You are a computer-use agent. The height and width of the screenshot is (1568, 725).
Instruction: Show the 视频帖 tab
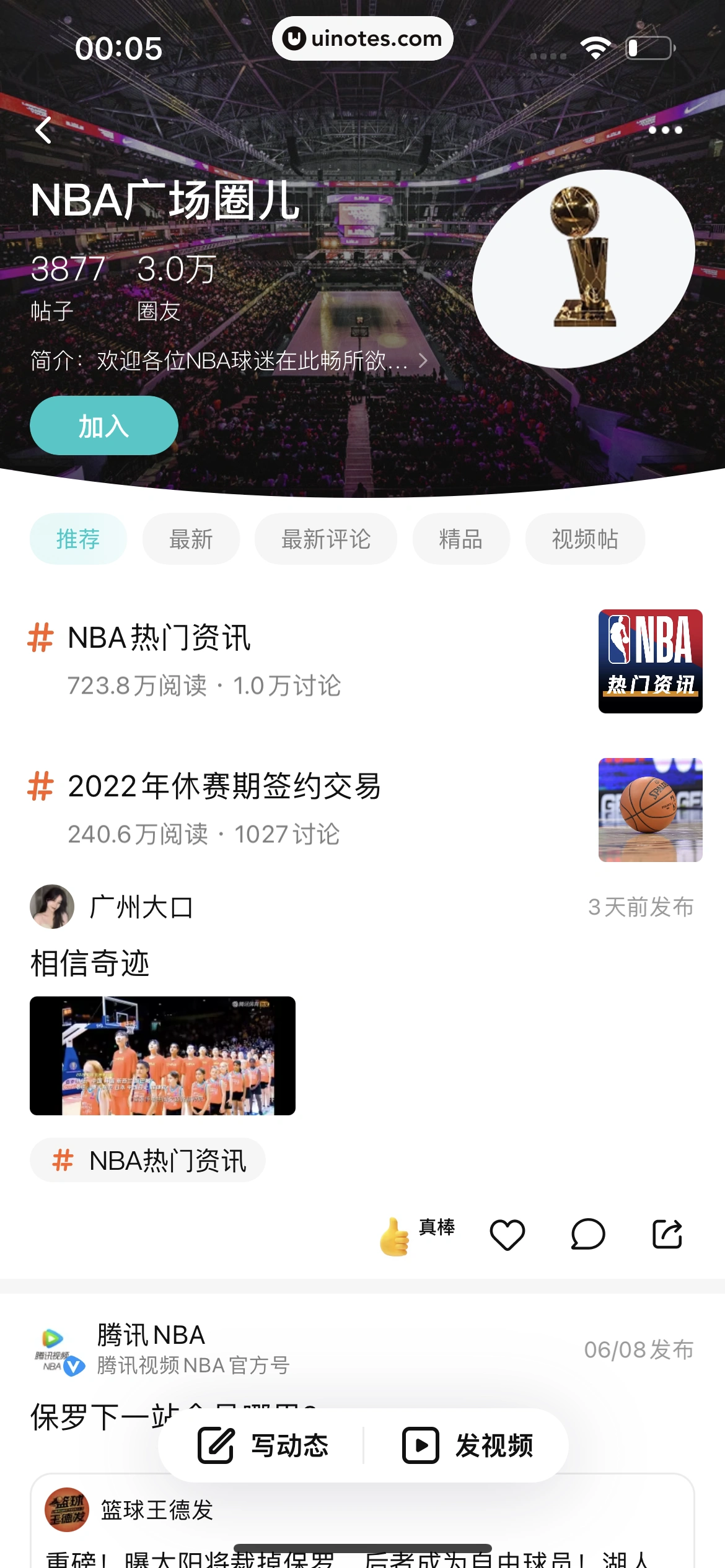(584, 539)
